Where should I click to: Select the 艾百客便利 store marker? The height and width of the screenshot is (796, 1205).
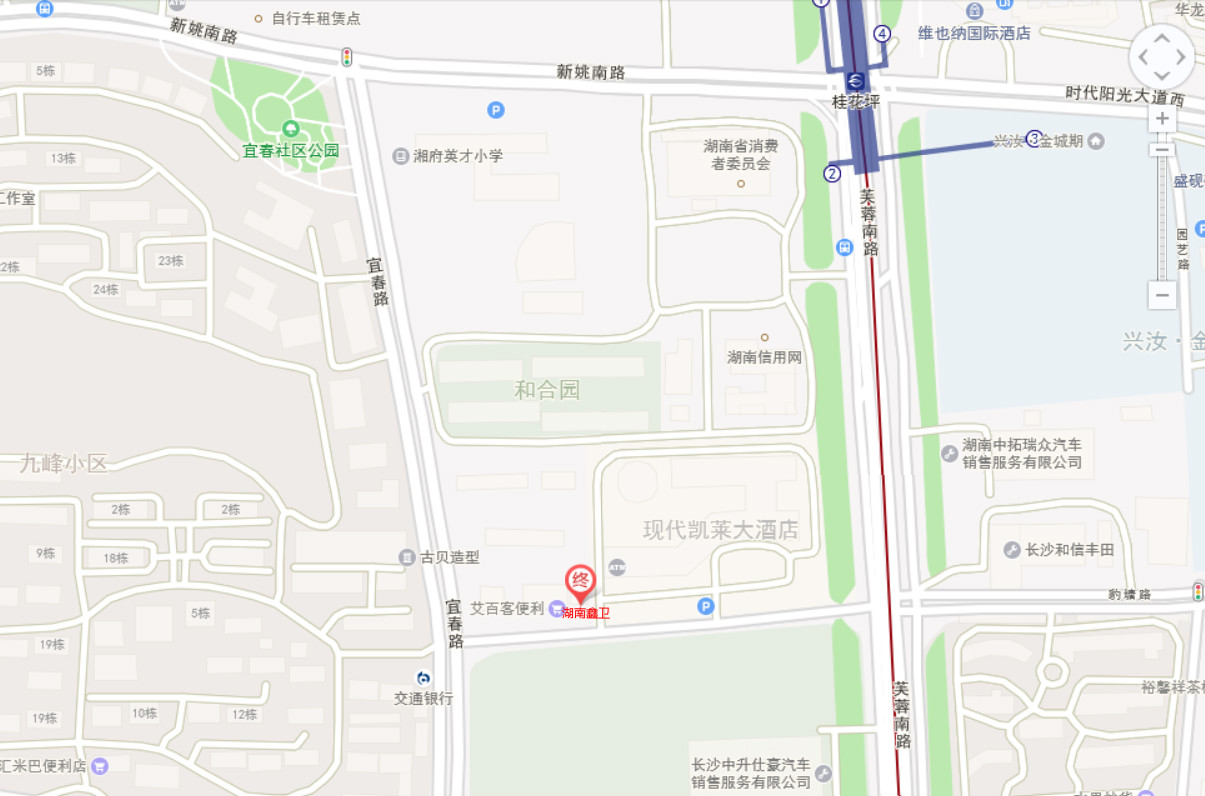click(x=556, y=608)
